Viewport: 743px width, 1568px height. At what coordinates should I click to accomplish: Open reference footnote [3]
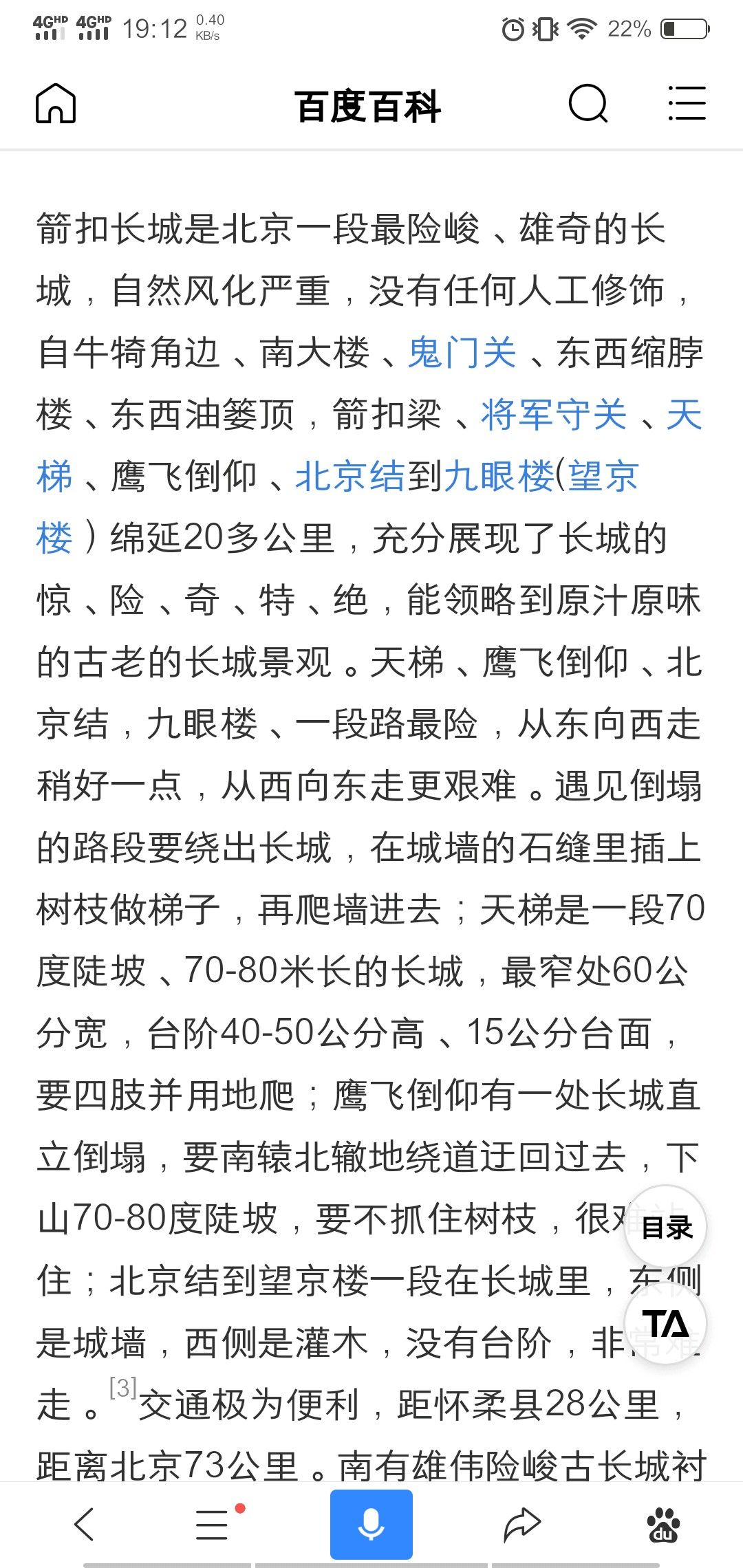[123, 1387]
